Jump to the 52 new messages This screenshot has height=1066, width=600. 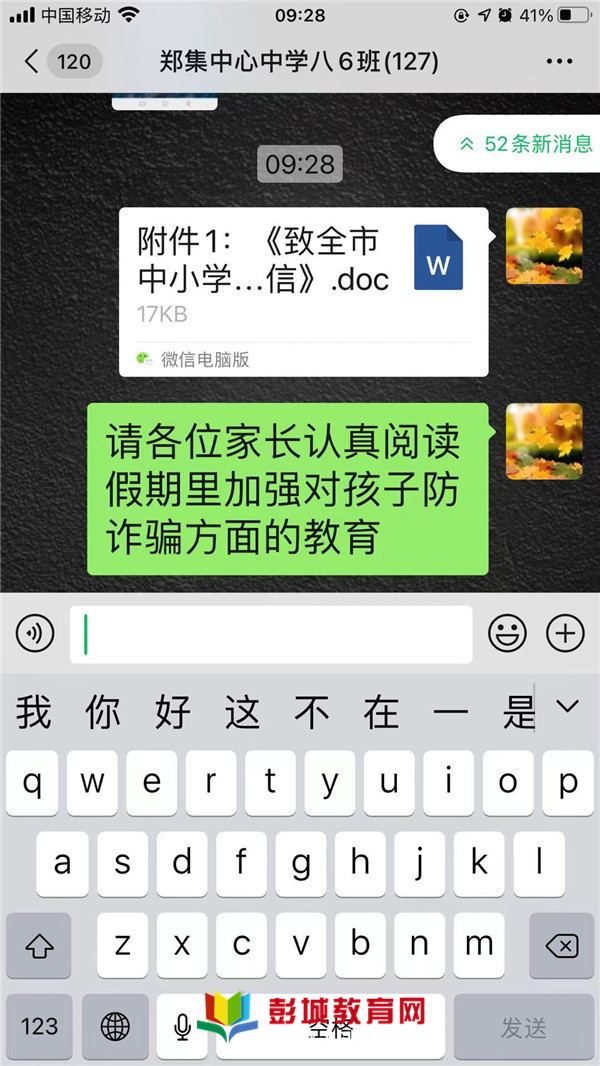[527, 144]
